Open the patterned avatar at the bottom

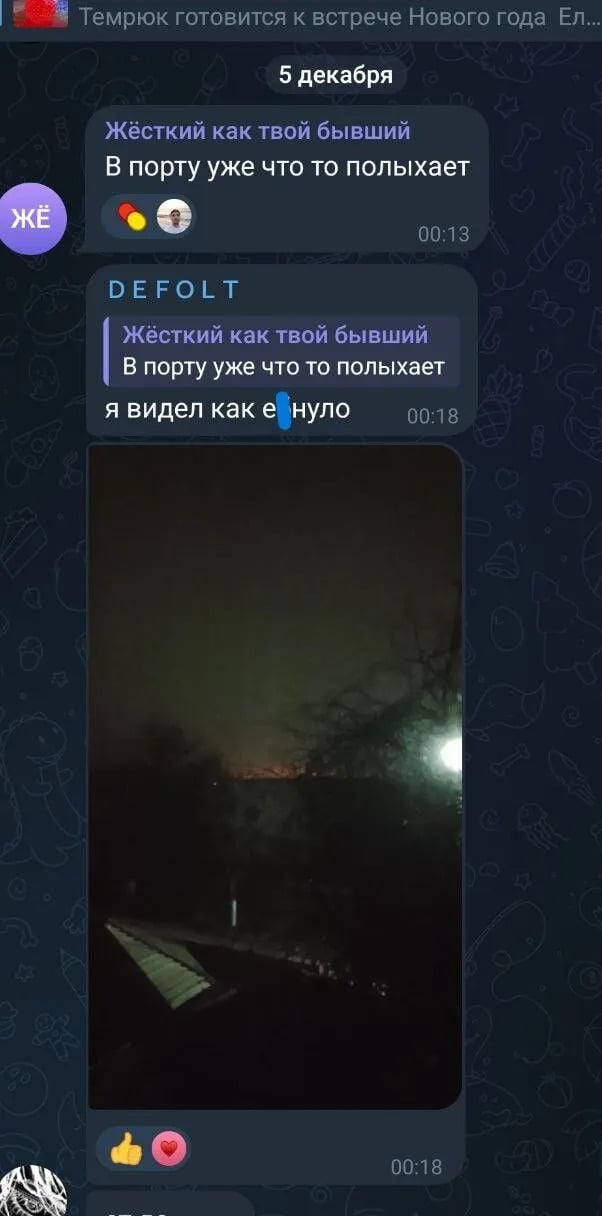(x=33, y=1195)
